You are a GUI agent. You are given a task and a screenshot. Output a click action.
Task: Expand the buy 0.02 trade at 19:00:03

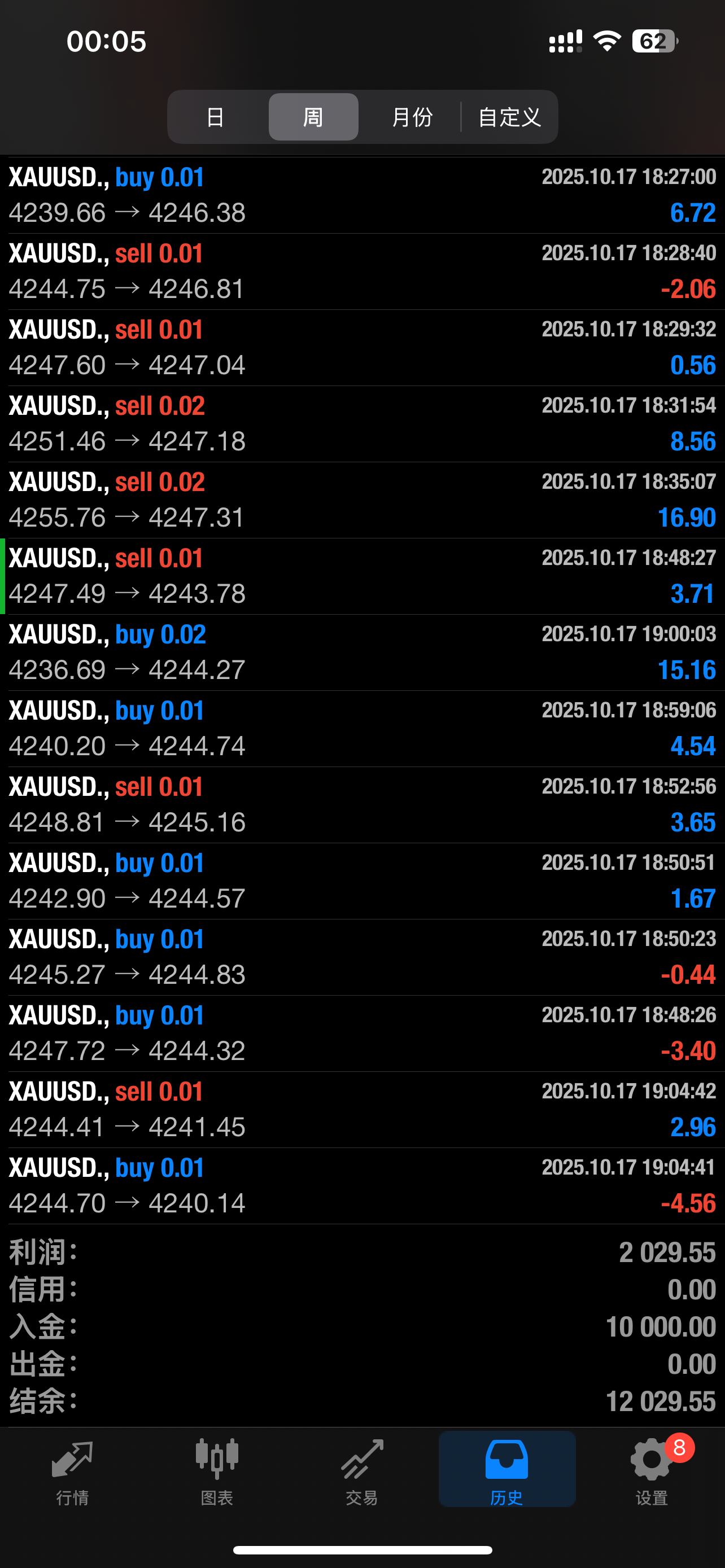click(x=362, y=652)
